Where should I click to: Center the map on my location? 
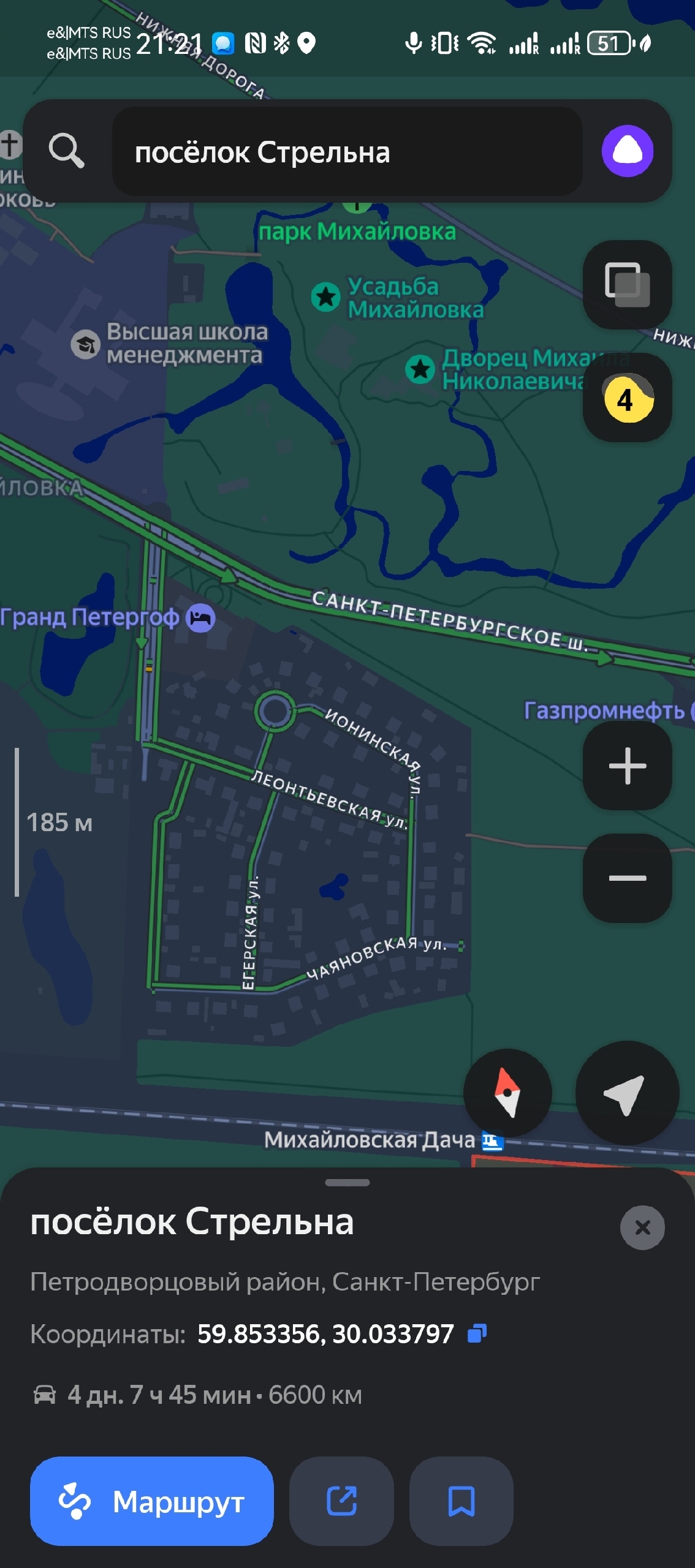[x=626, y=1093]
